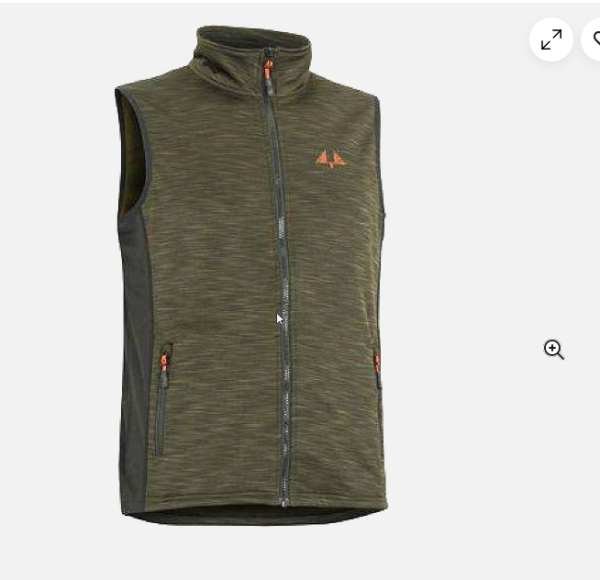Zoom in with the magnifier icon

[x=553, y=349]
